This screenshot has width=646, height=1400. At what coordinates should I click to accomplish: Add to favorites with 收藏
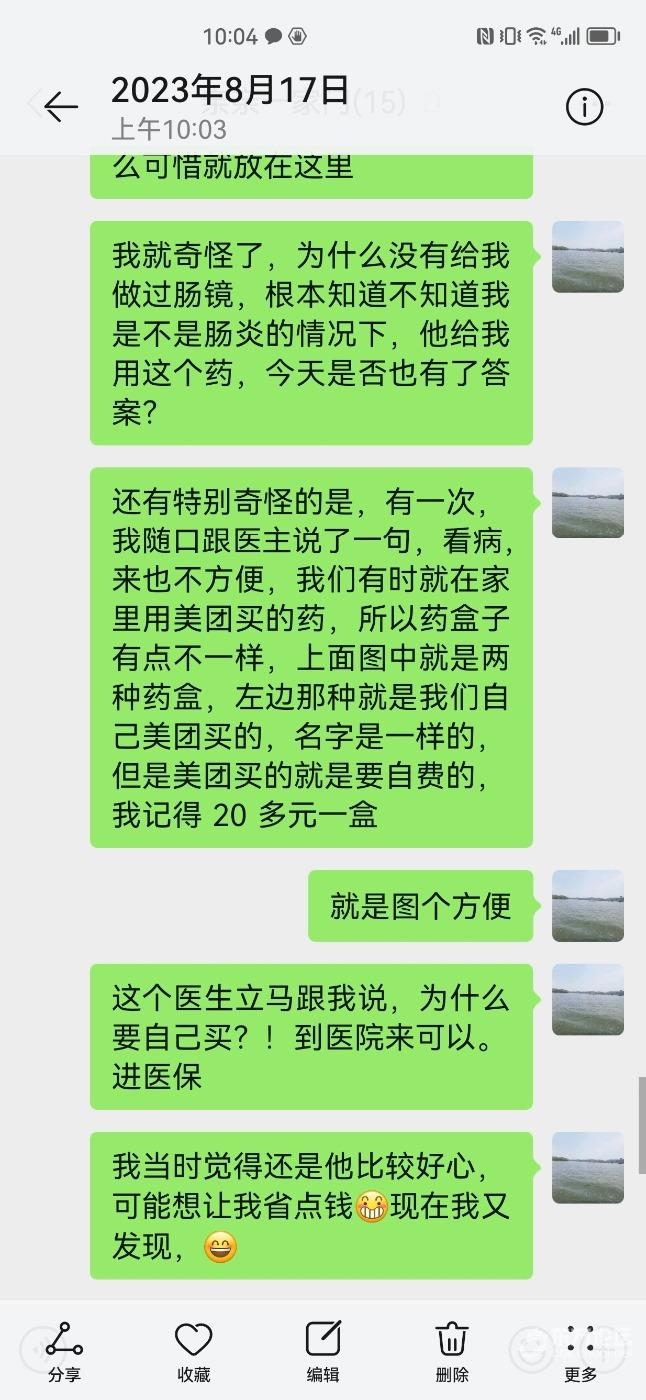(193, 1351)
